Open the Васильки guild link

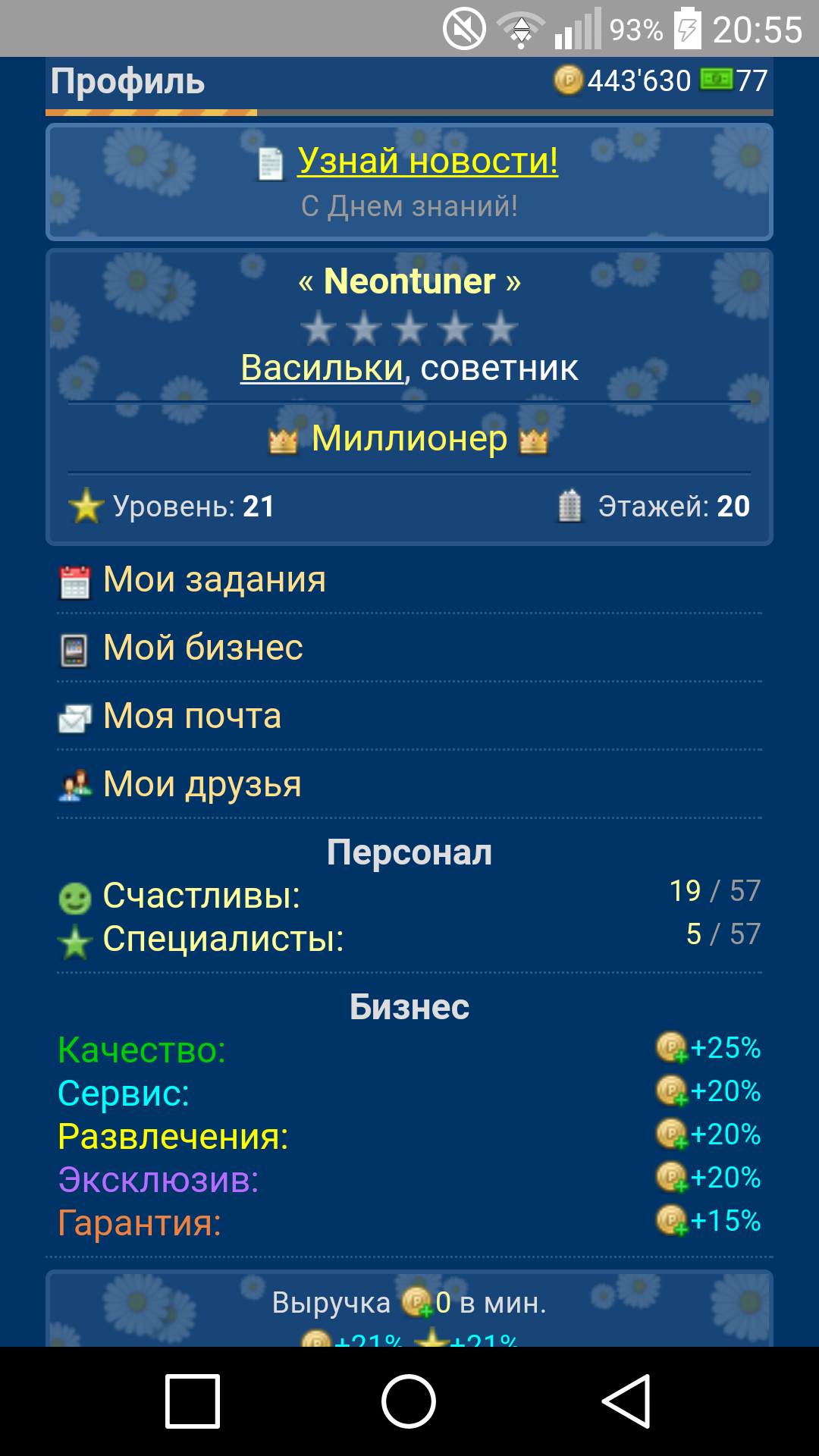(322, 368)
